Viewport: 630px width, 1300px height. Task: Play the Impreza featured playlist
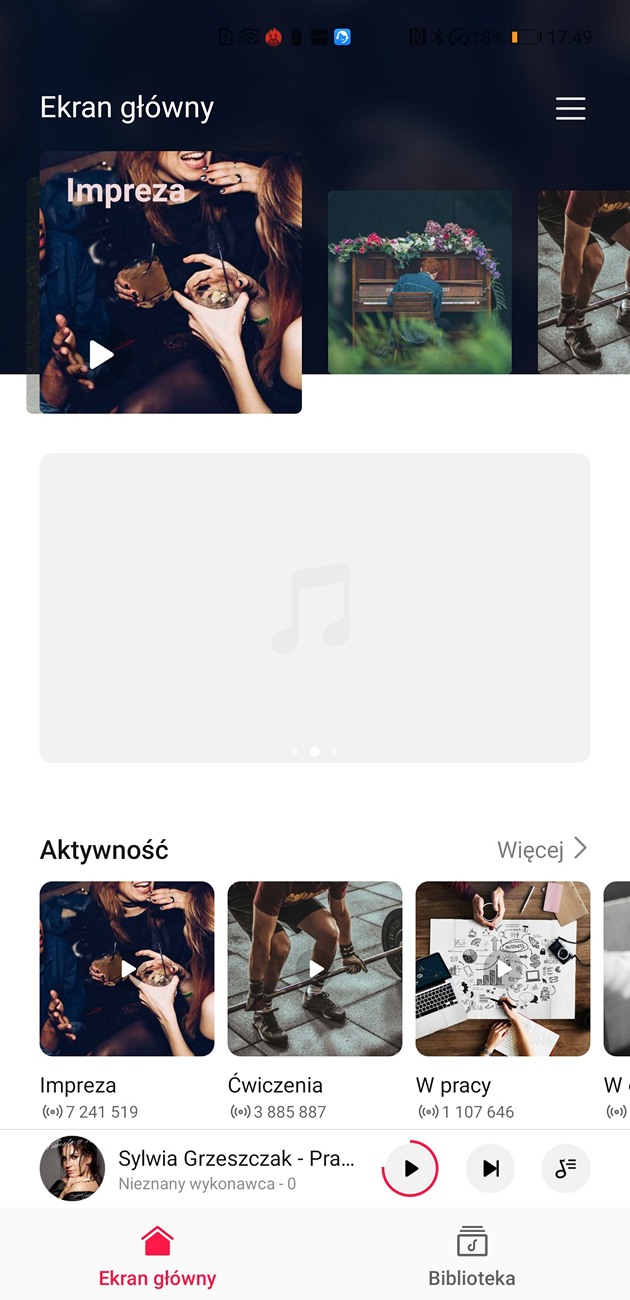(101, 354)
